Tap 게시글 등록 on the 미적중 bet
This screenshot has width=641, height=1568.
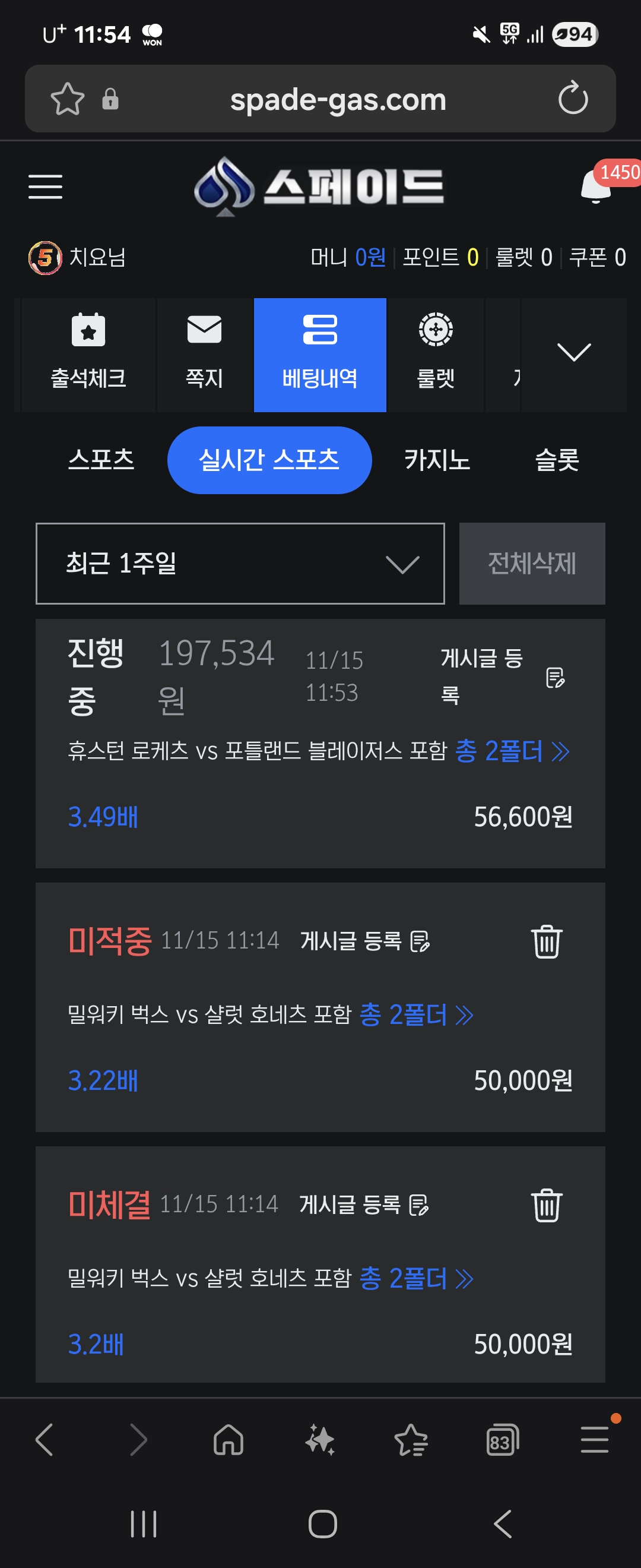tap(365, 941)
